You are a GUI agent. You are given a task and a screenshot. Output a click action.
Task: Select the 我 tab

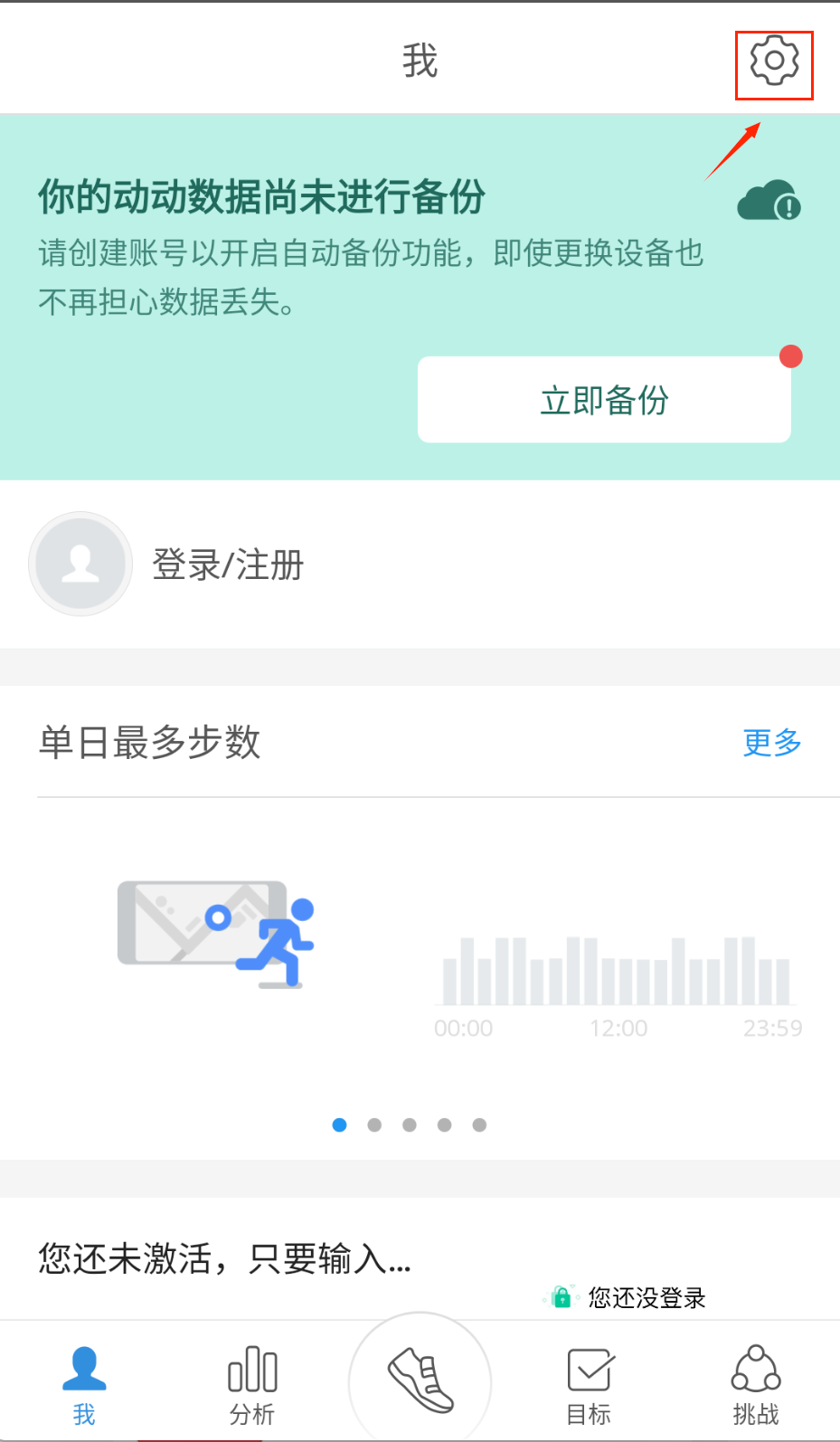tap(84, 1384)
